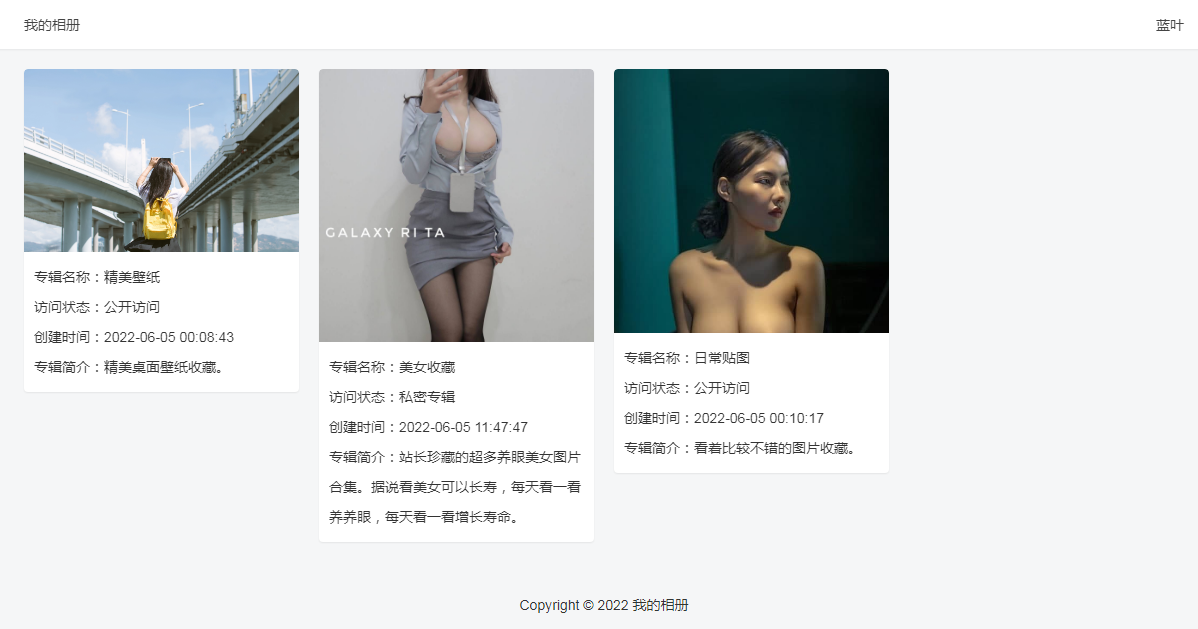This screenshot has height=629, width=1198.
Task: Open the 精美壁纸 album card
Action: (x=161, y=231)
